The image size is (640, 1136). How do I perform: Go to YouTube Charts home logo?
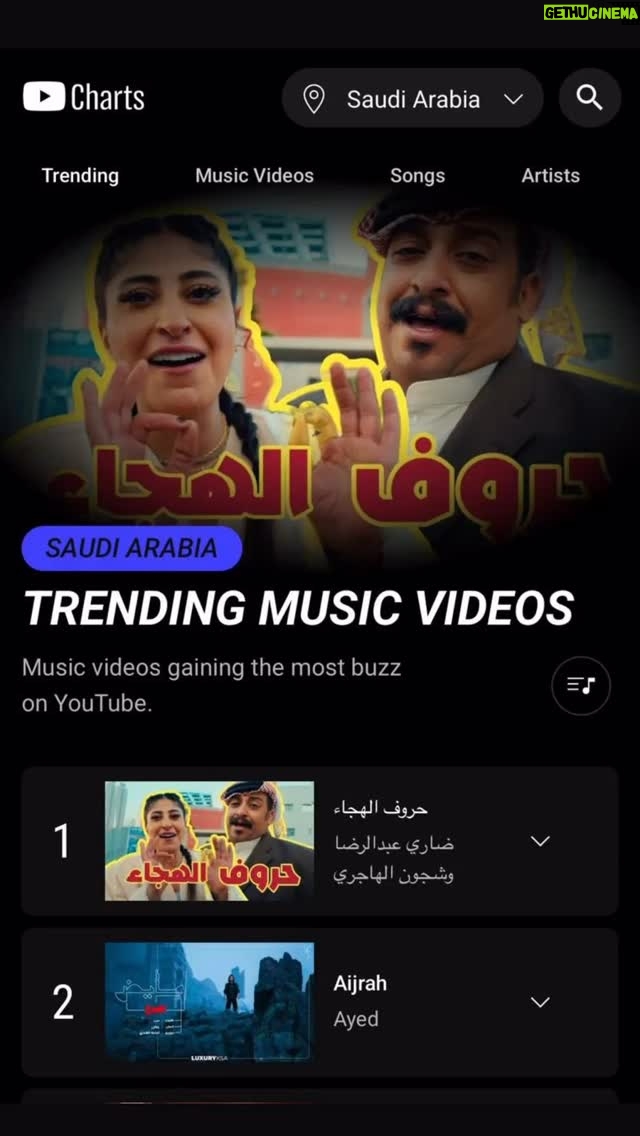tap(83, 98)
